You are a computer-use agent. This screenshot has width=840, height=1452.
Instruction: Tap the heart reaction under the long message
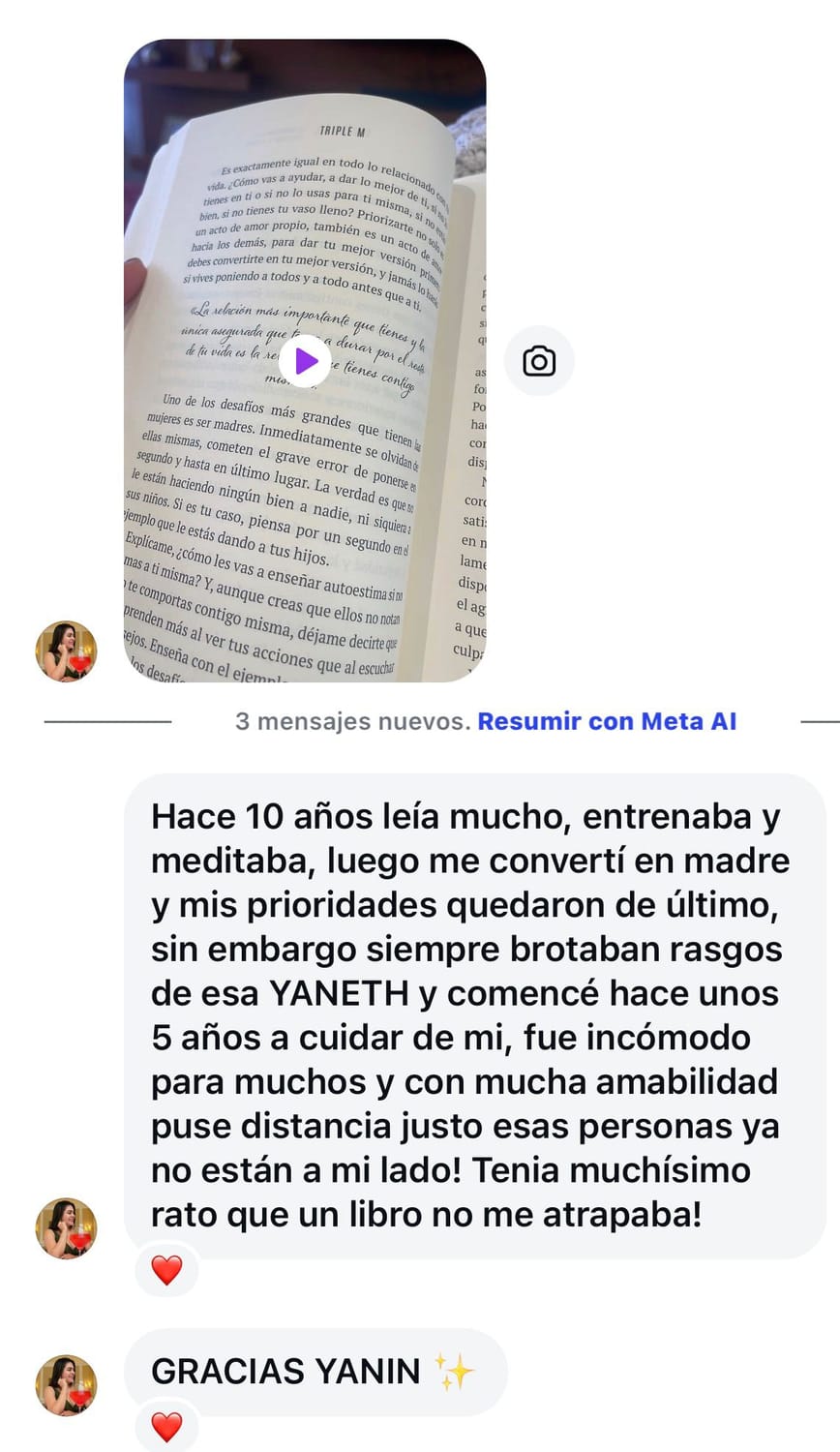coord(166,1269)
